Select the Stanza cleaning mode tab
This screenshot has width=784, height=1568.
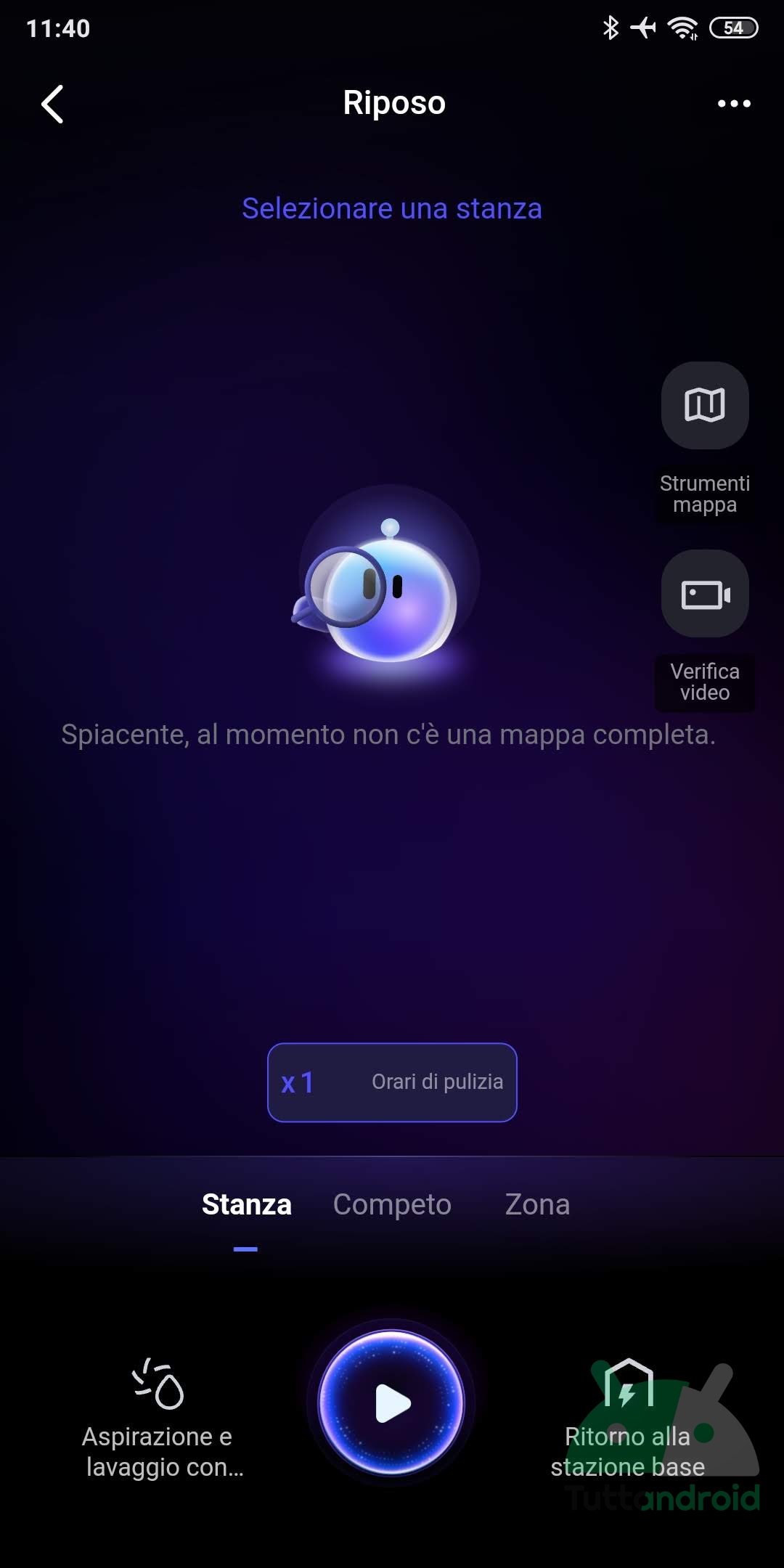click(x=246, y=1205)
